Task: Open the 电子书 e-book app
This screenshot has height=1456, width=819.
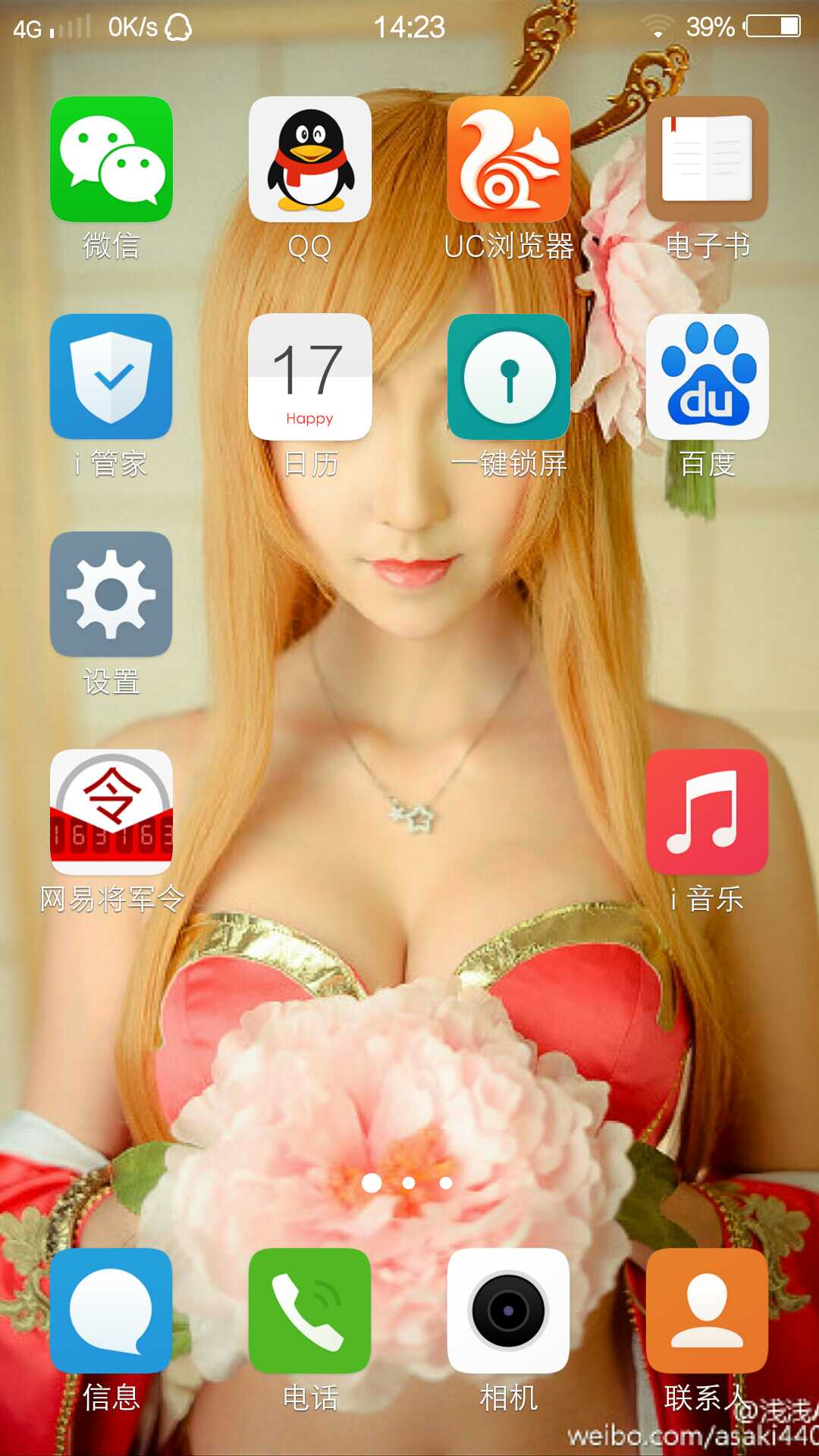Action: pos(707,159)
